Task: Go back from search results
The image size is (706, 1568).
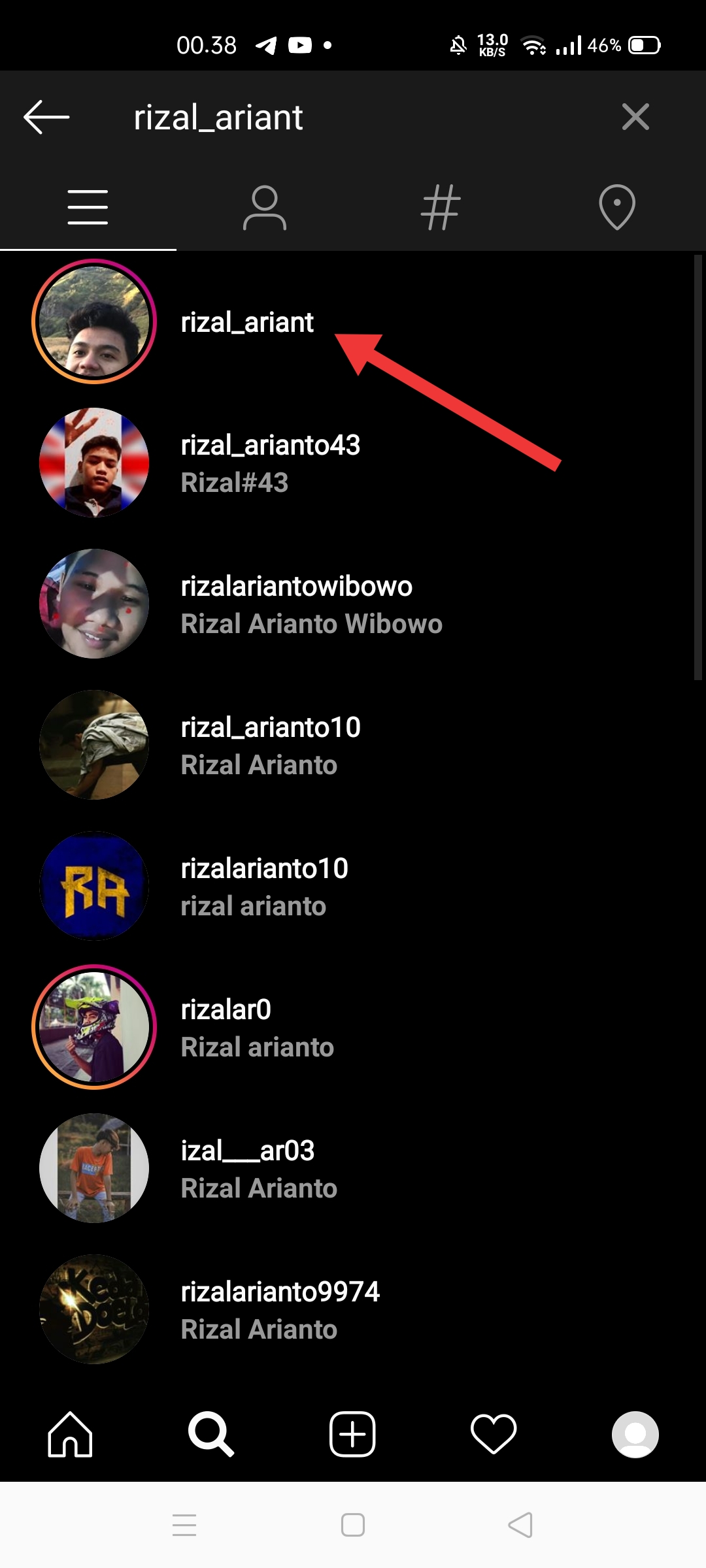Action: [x=46, y=118]
